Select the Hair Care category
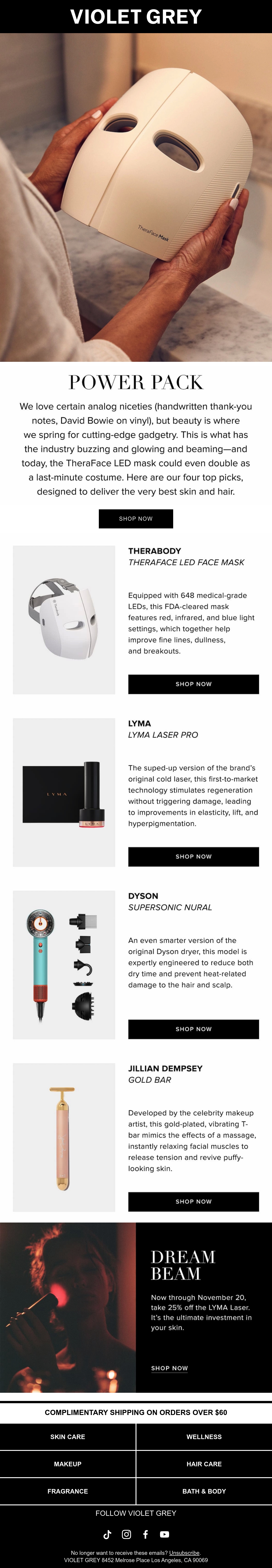 coord(204,1464)
